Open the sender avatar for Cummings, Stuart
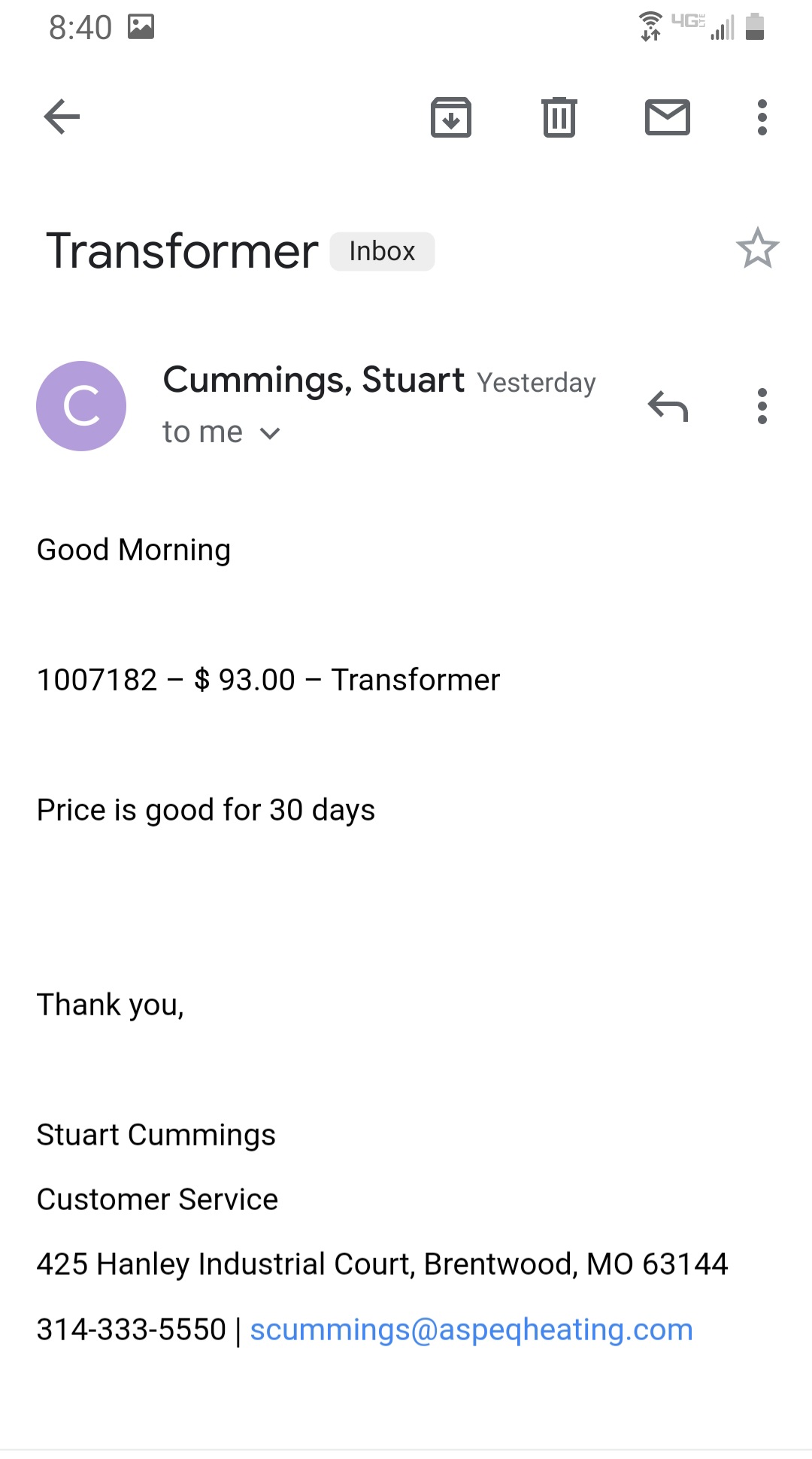This screenshot has height=1459, width=812. 81,406
